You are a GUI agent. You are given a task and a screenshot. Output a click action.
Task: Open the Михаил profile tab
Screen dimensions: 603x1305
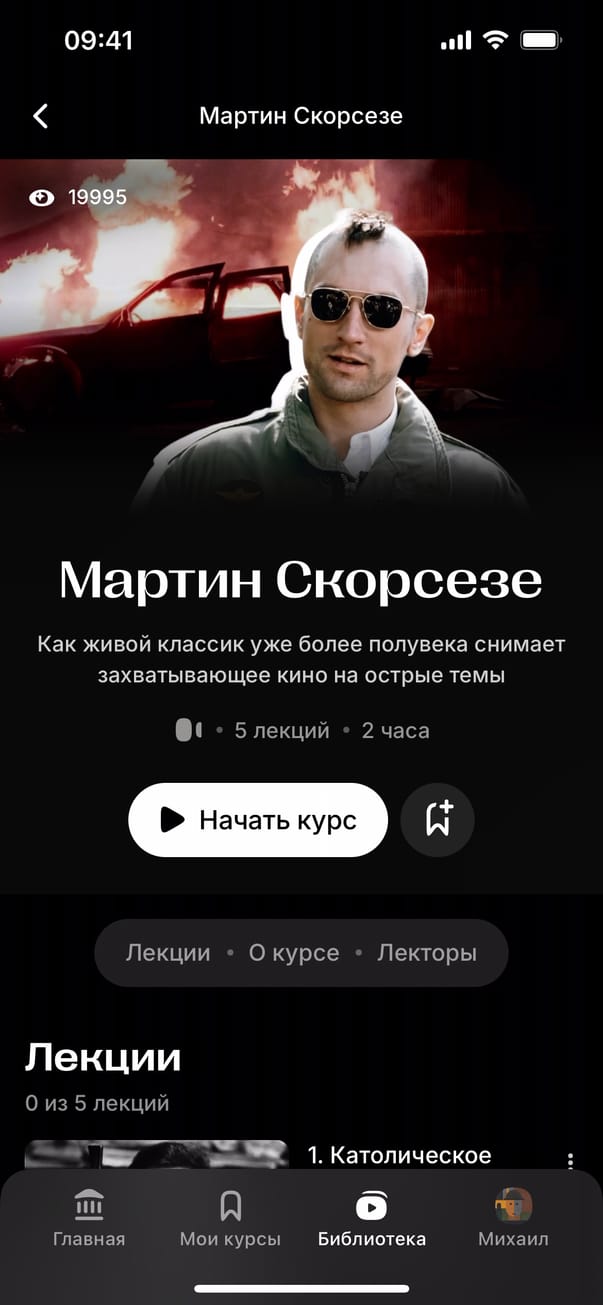tap(513, 1219)
